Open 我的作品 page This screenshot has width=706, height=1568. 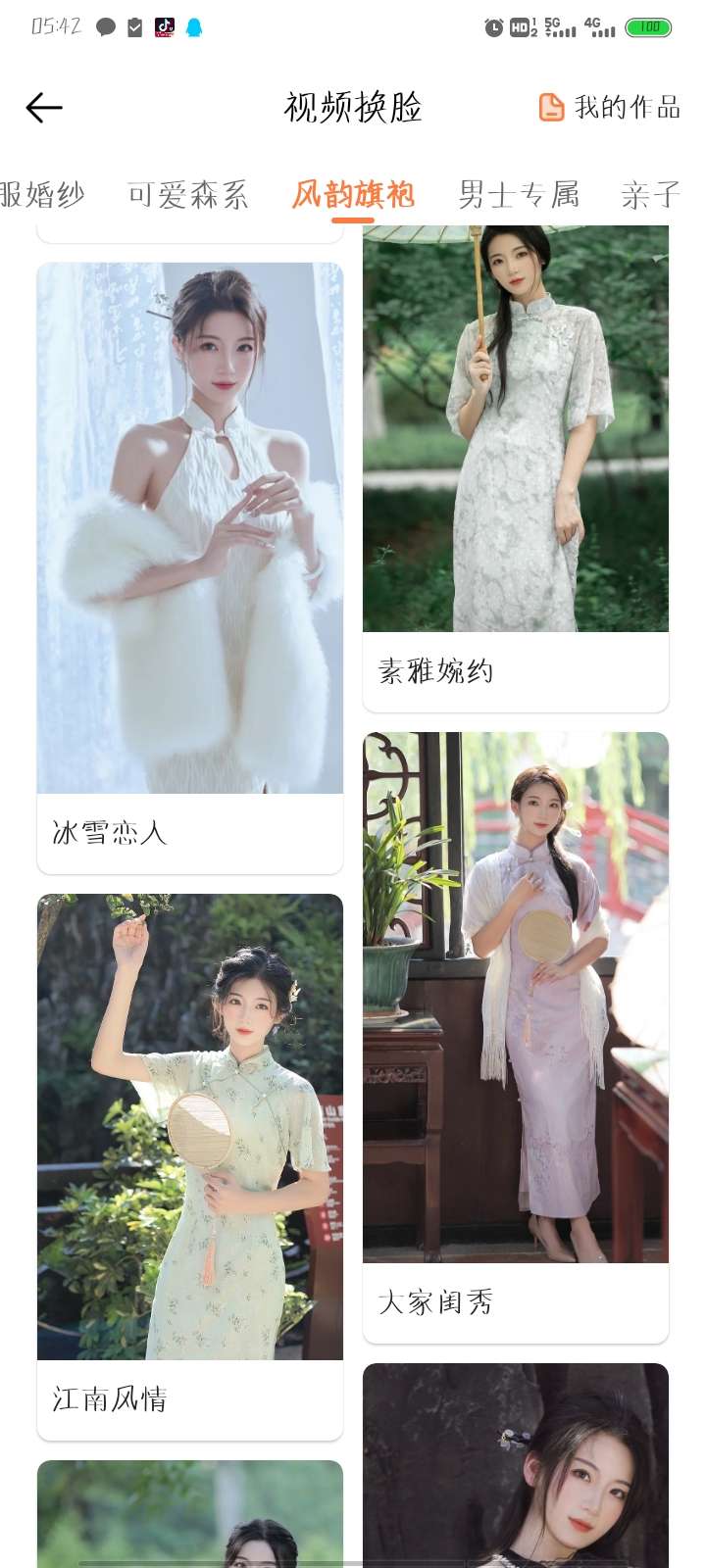pos(609,107)
